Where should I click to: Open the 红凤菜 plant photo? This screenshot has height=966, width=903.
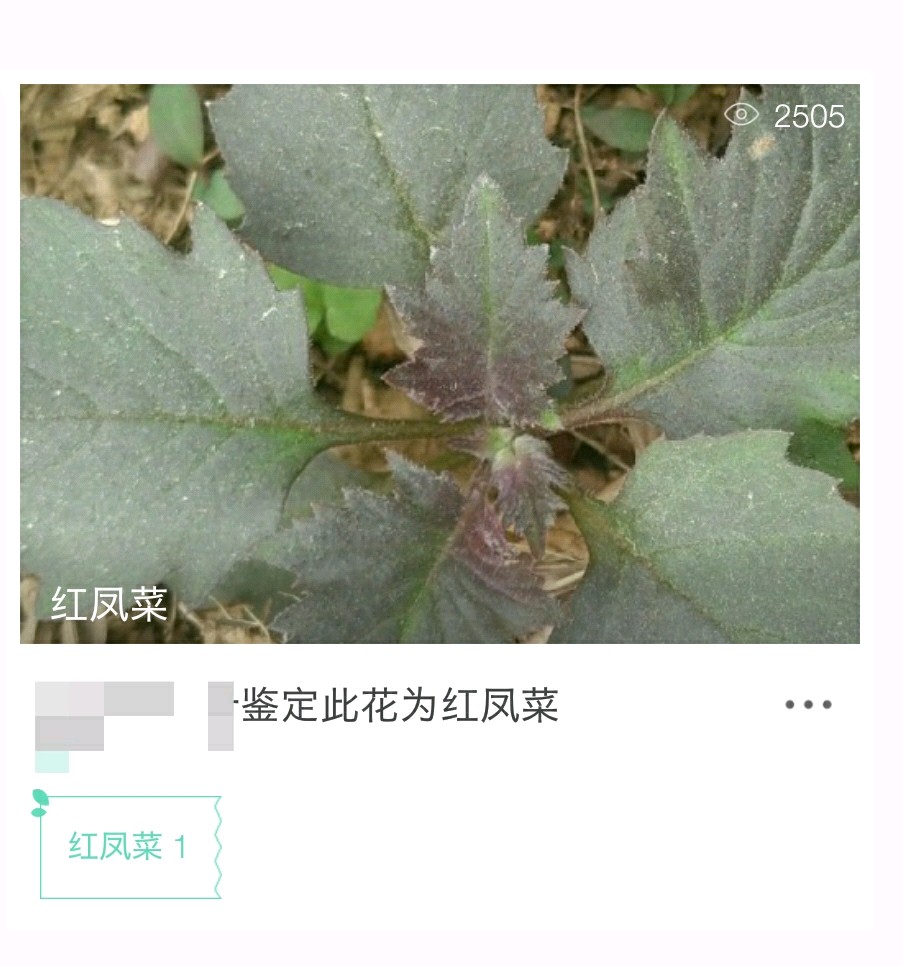click(440, 363)
